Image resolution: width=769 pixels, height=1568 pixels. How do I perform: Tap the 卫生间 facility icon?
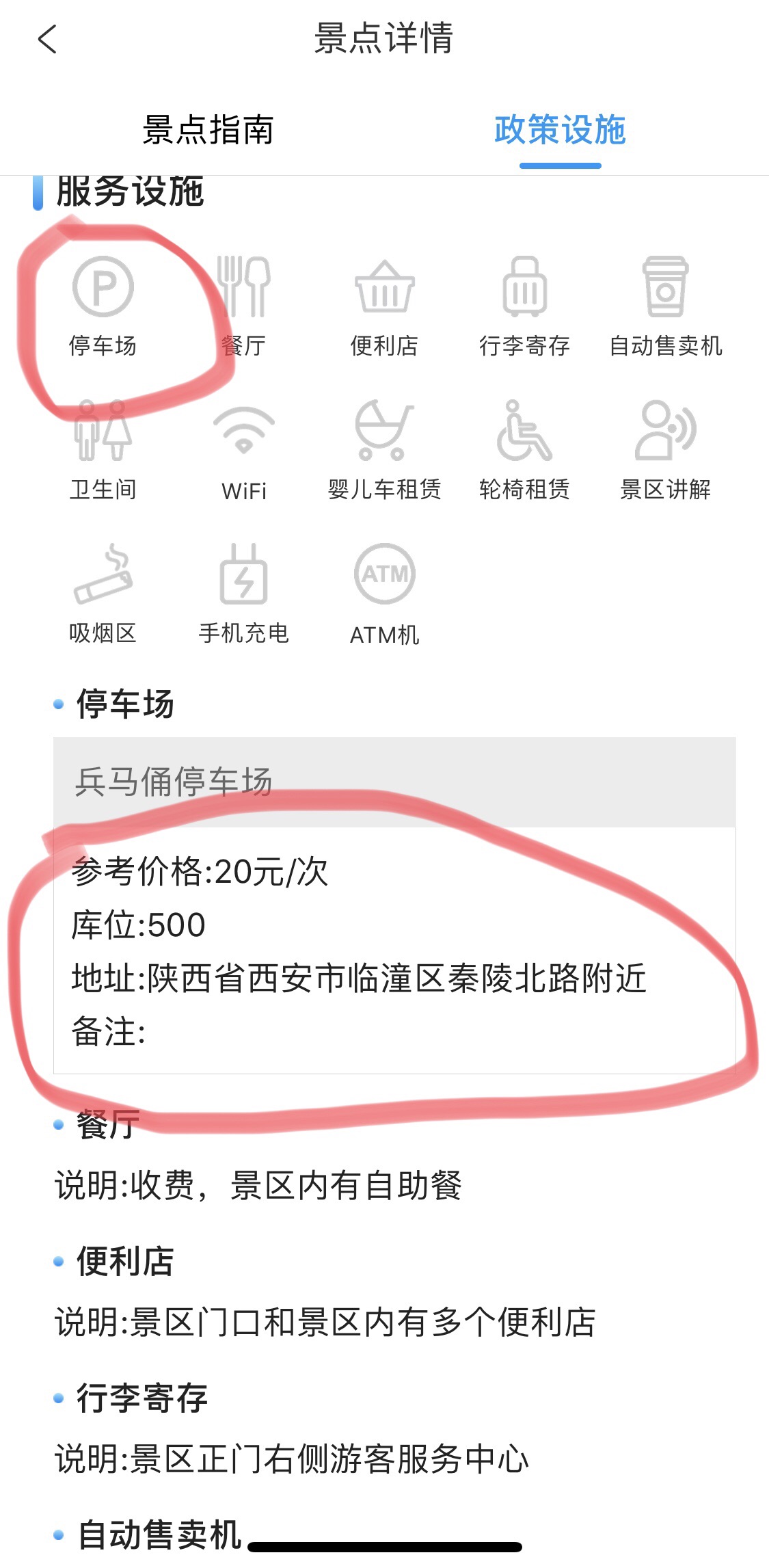(103, 450)
